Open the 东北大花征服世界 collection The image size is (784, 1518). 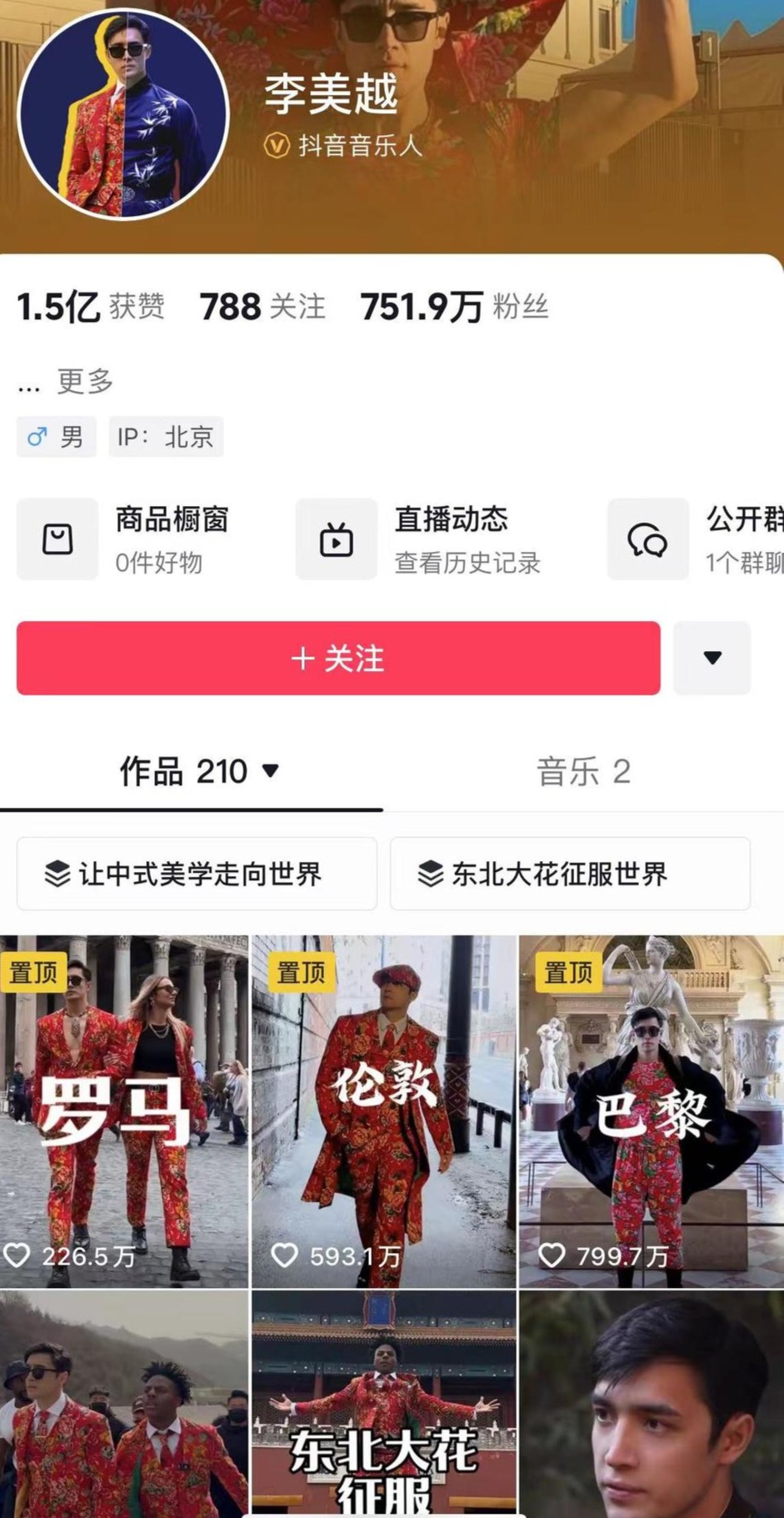click(x=570, y=874)
